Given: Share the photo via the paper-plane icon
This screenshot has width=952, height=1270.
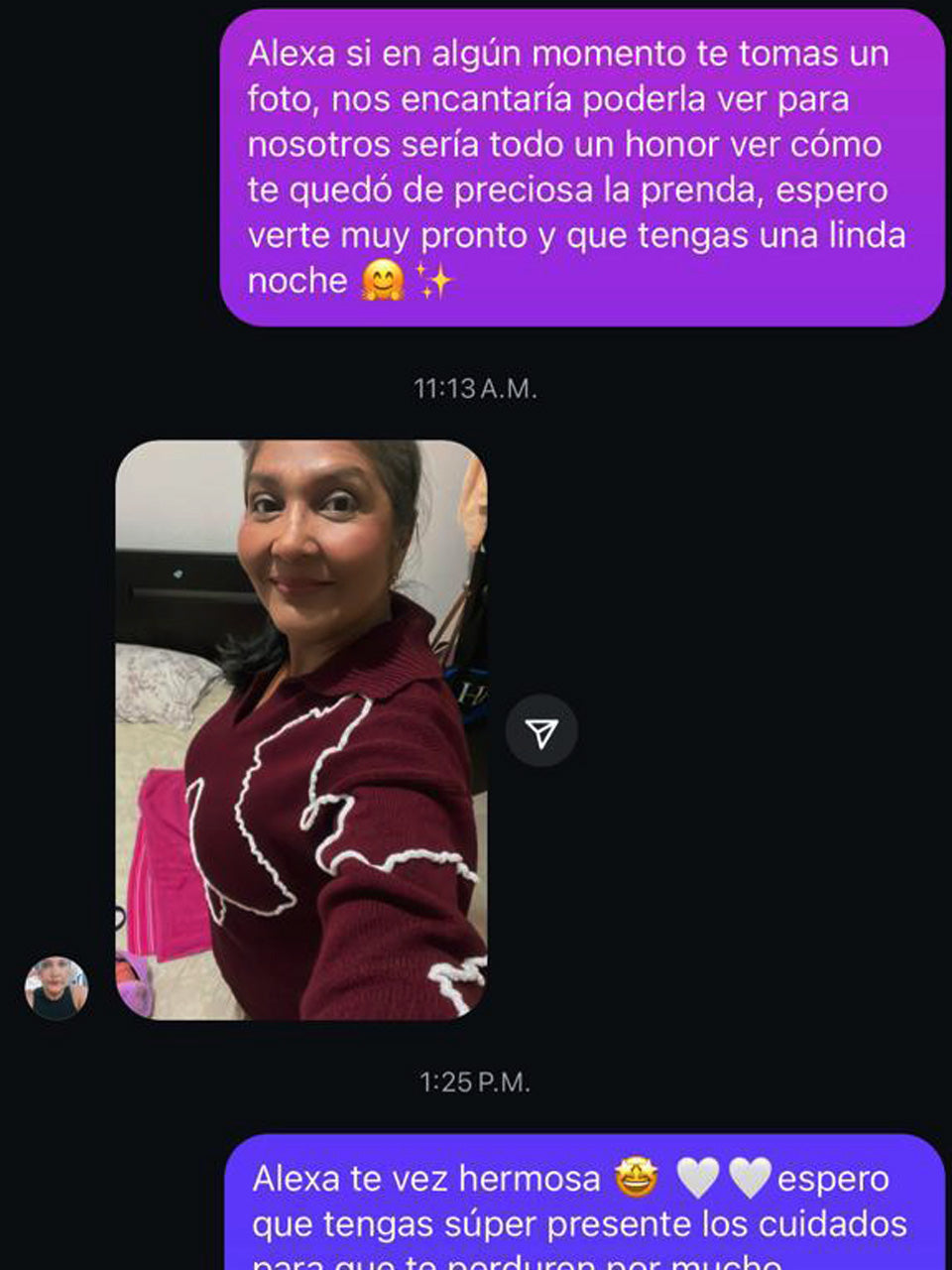Looking at the screenshot, I should click(x=541, y=732).
